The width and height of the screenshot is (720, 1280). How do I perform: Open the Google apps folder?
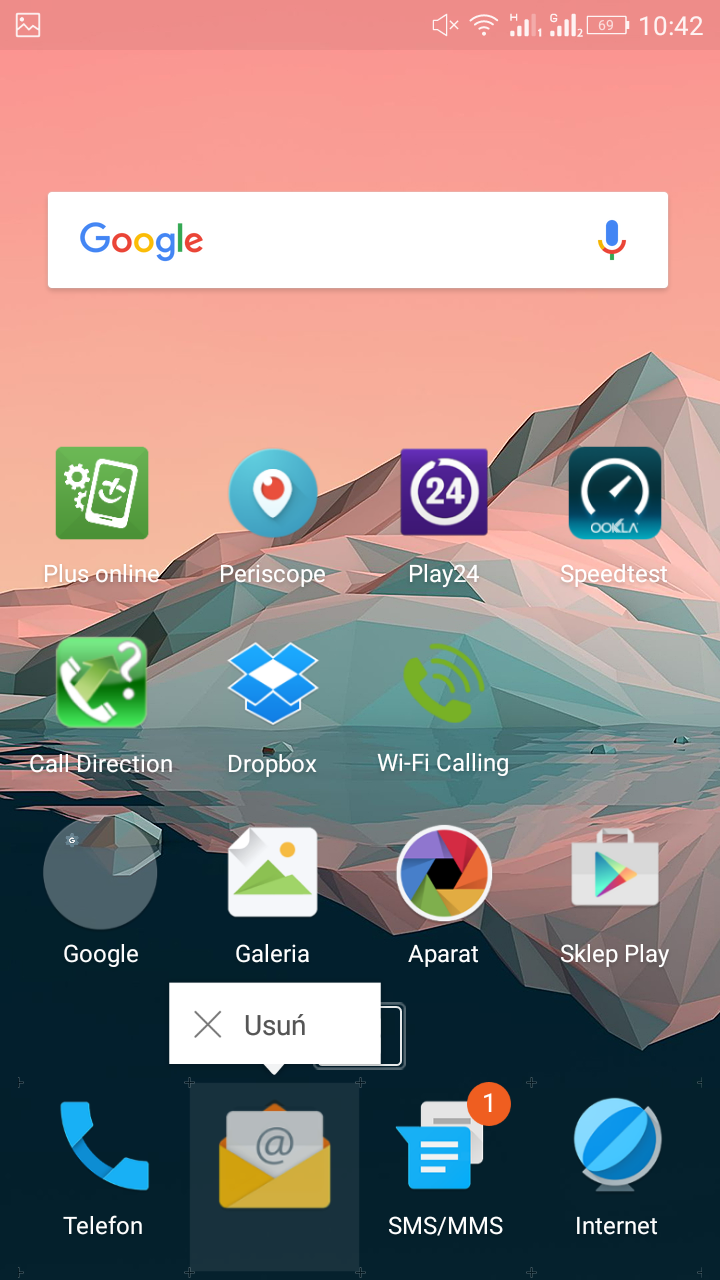pyautogui.click(x=101, y=873)
